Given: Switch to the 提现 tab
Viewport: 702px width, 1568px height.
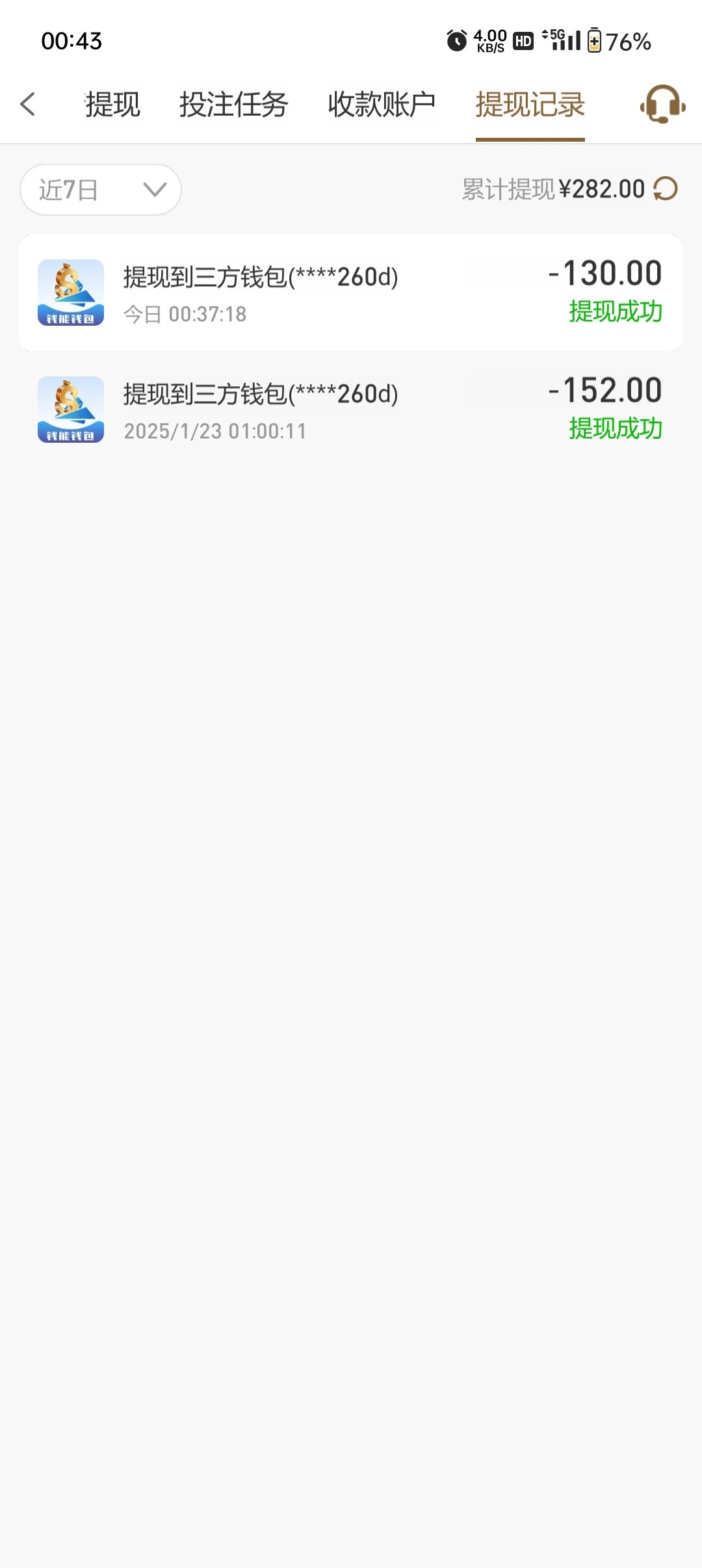Looking at the screenshot, I should coord(112,105).
